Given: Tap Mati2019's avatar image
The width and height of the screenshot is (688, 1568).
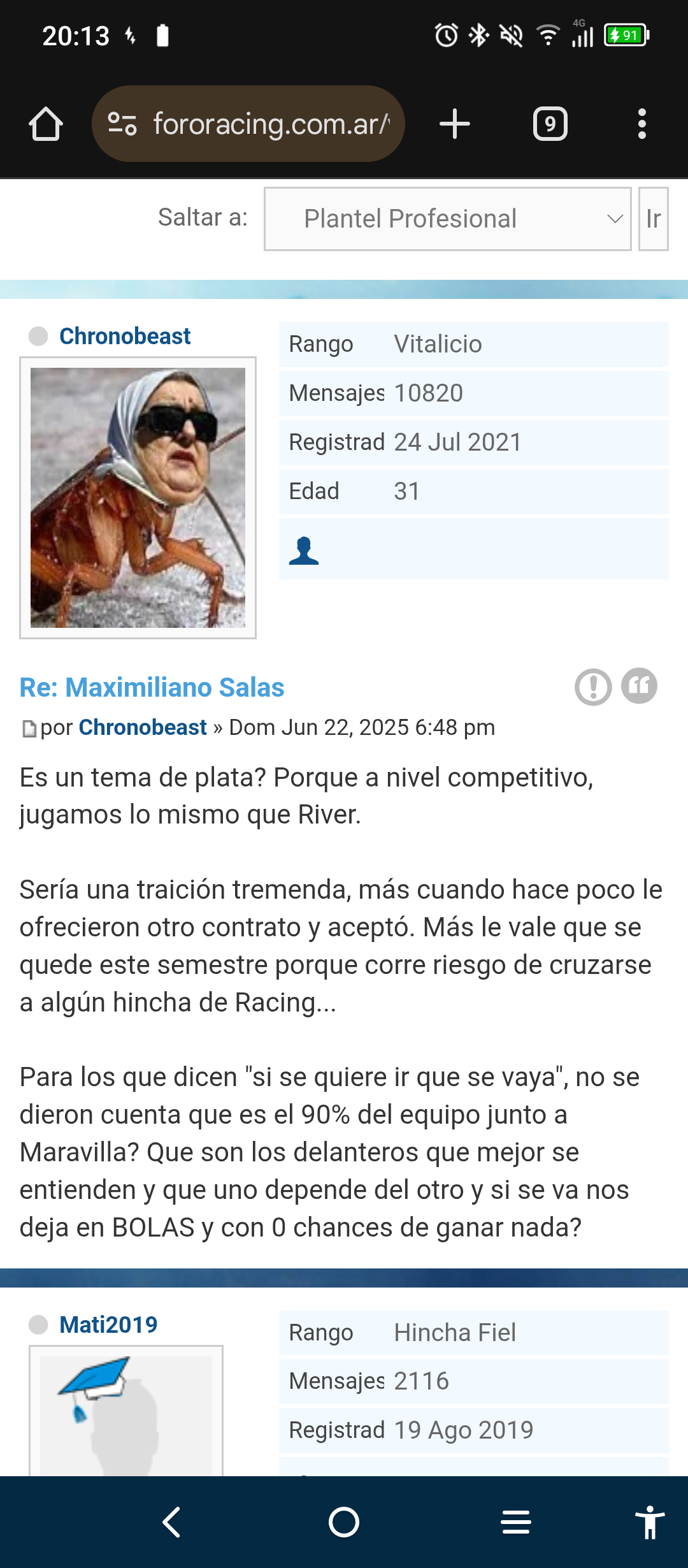Looking at the screenshot, I should [126, 1415].
